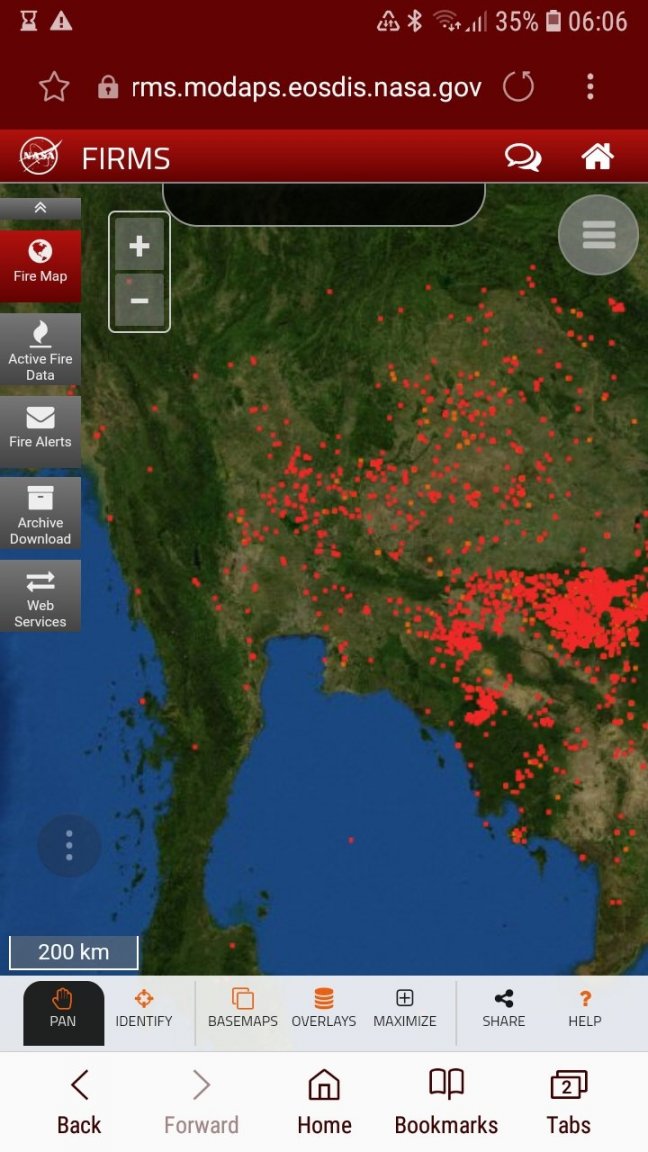Collapse the left side panel

click(40, 208)
